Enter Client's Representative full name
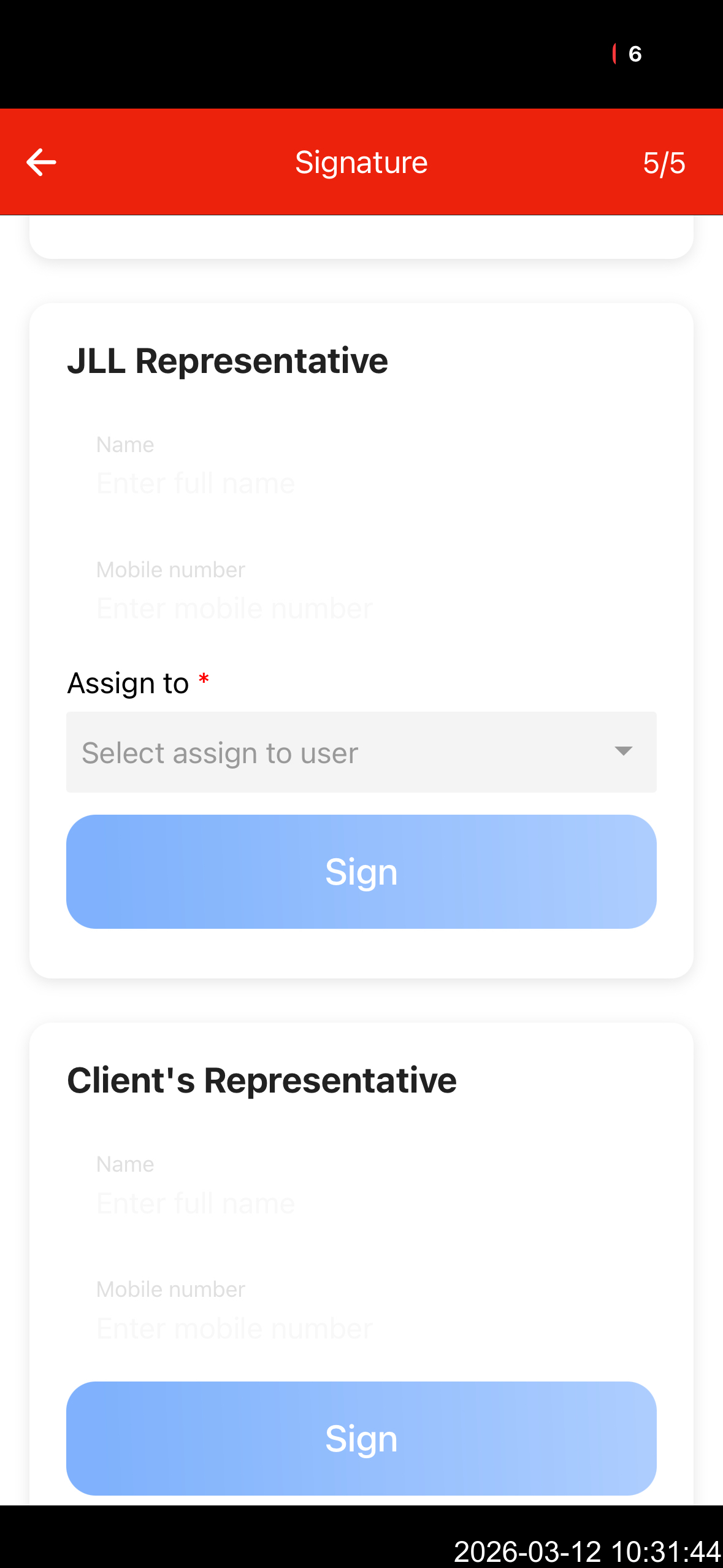 click(x=361, y=1202)
